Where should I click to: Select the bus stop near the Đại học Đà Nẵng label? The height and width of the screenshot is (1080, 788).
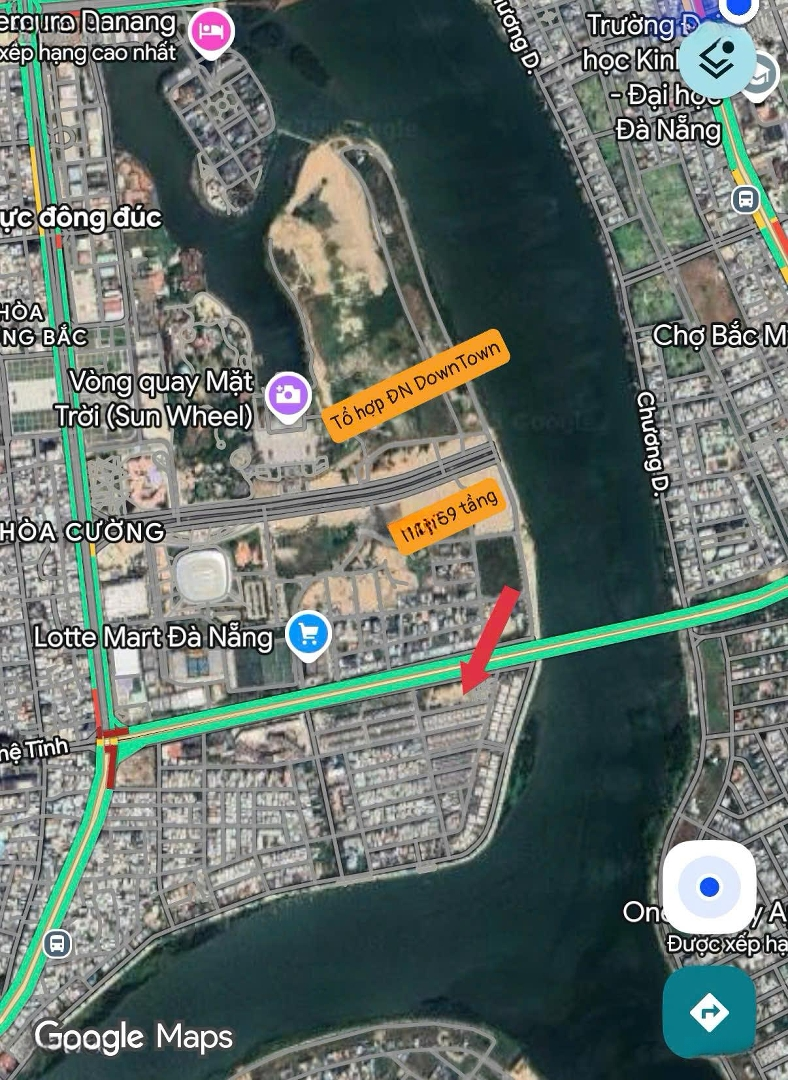745,199
